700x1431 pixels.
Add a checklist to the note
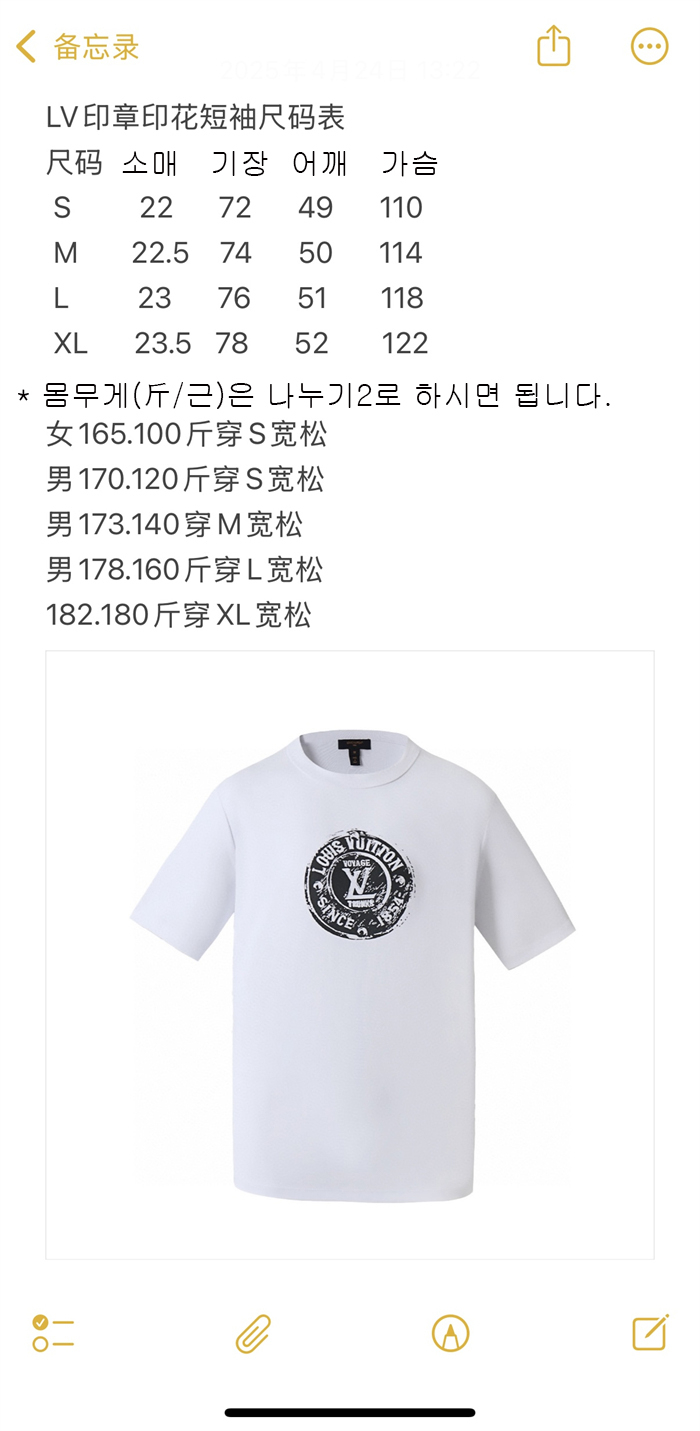(53, 1333)
